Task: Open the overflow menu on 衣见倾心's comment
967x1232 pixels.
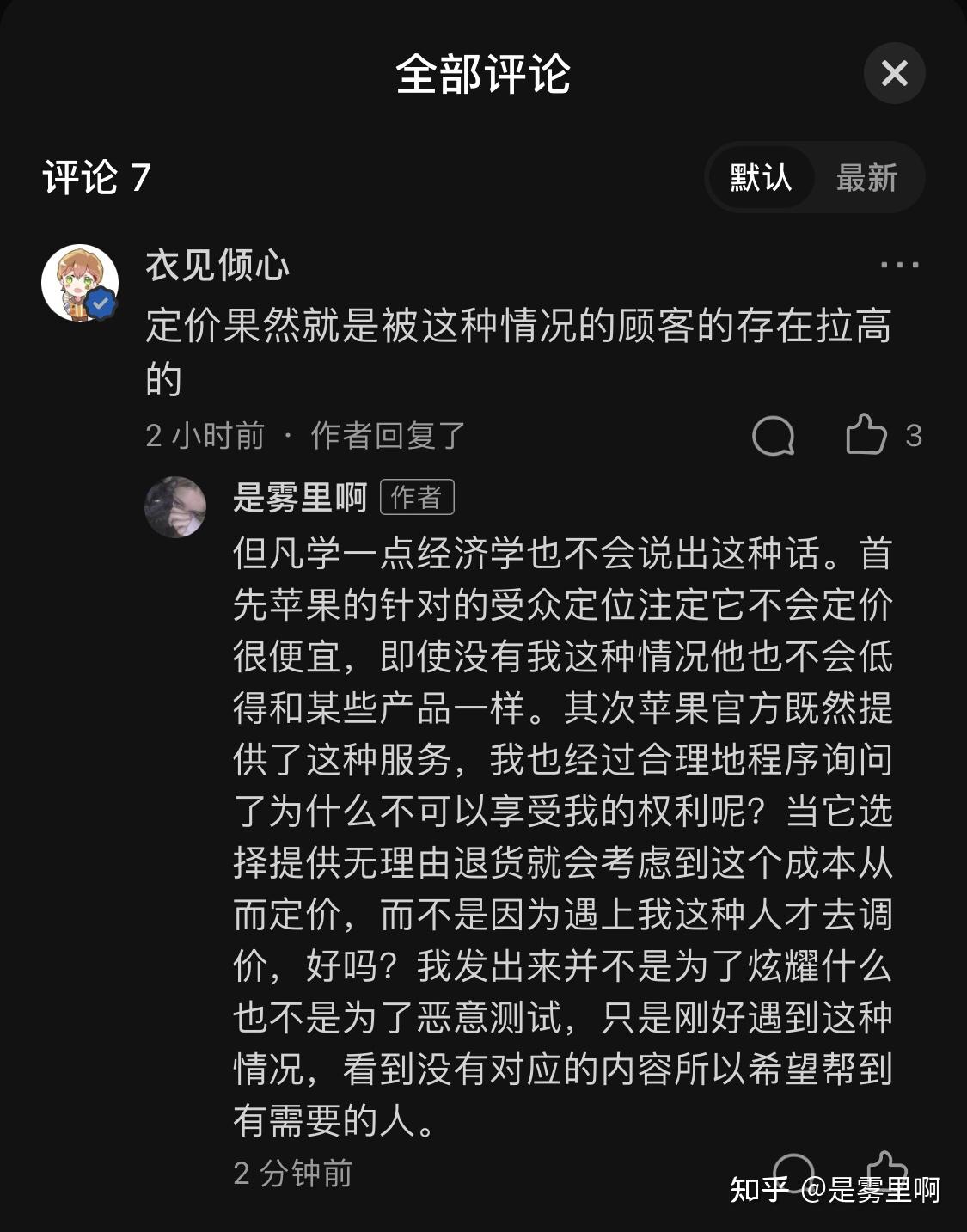Action: pyautogui.click(x=899, y=265)
